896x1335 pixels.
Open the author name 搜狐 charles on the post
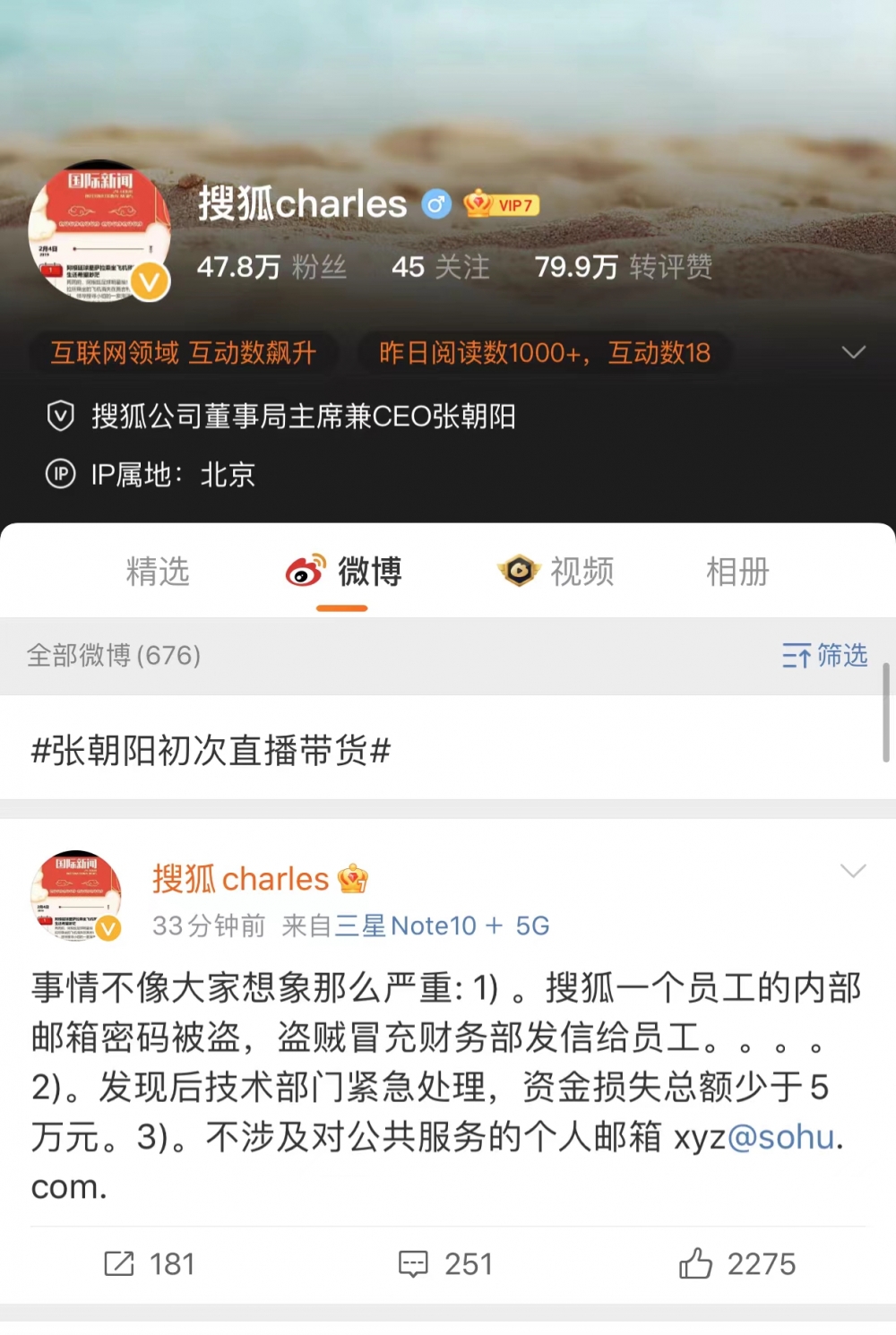pos(241,880)
